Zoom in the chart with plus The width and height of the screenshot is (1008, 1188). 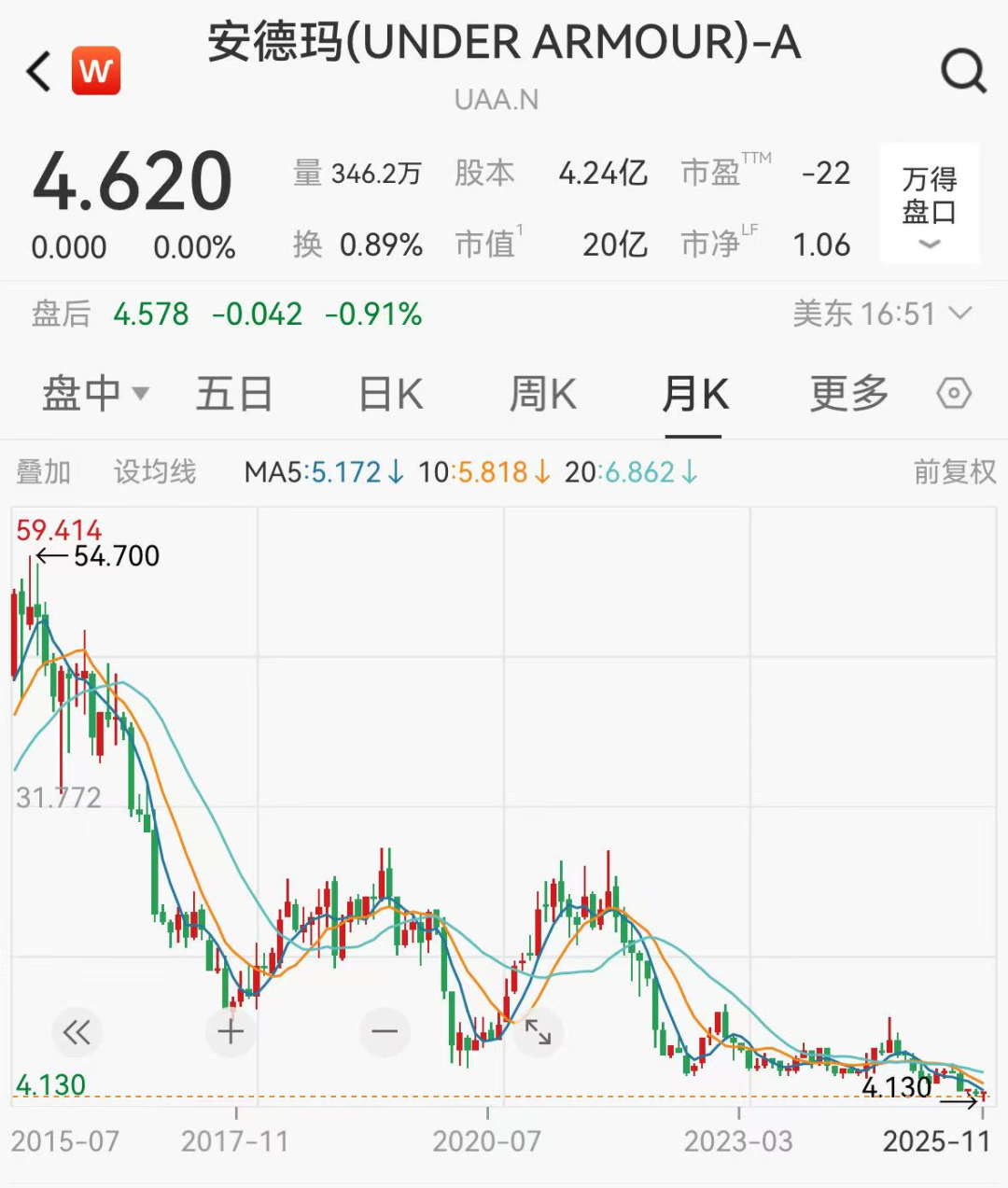[x=231, y=1032]
